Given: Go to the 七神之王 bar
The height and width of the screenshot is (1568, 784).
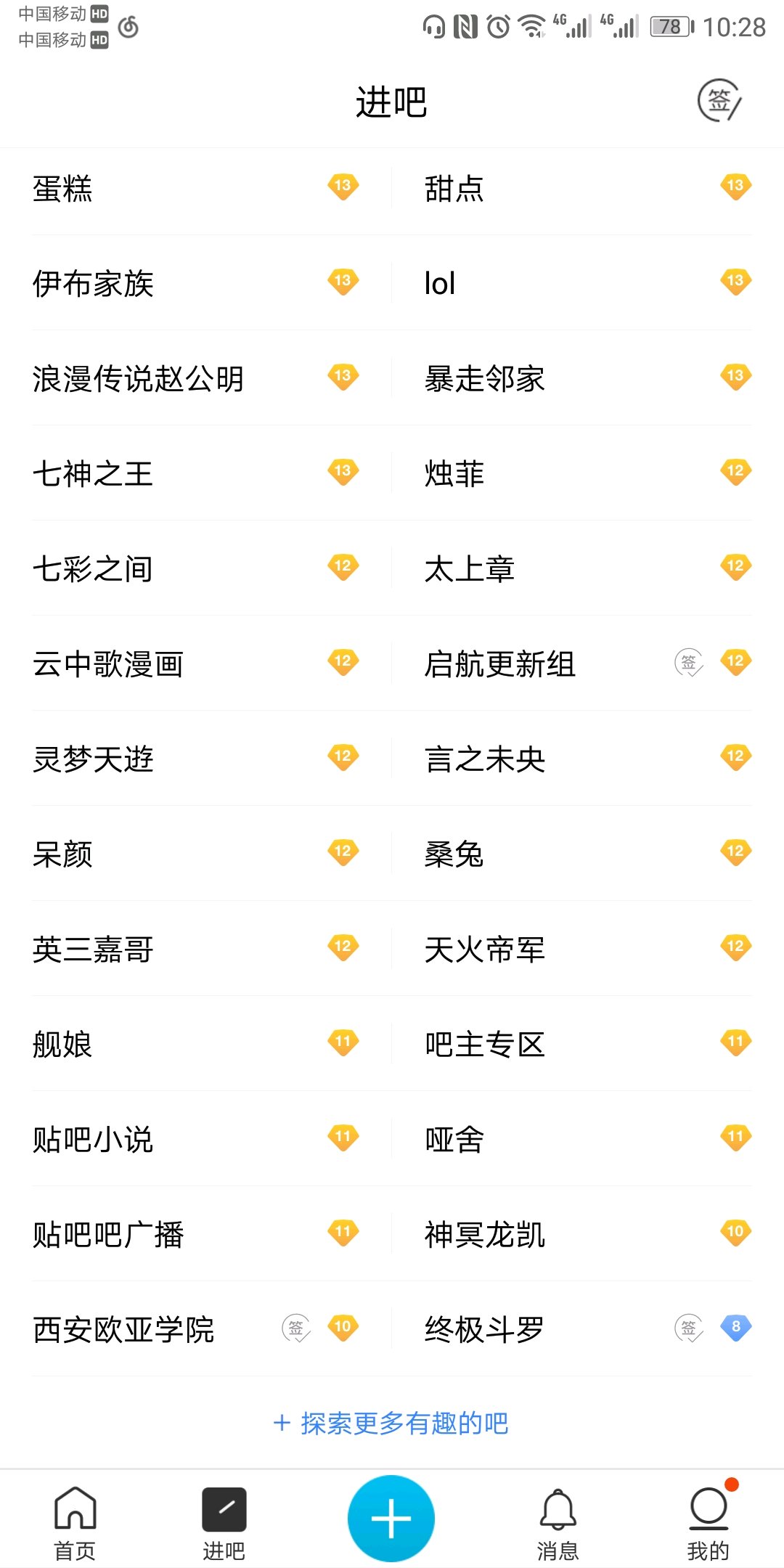Looking at the screenshot, I should click(196, 473).
